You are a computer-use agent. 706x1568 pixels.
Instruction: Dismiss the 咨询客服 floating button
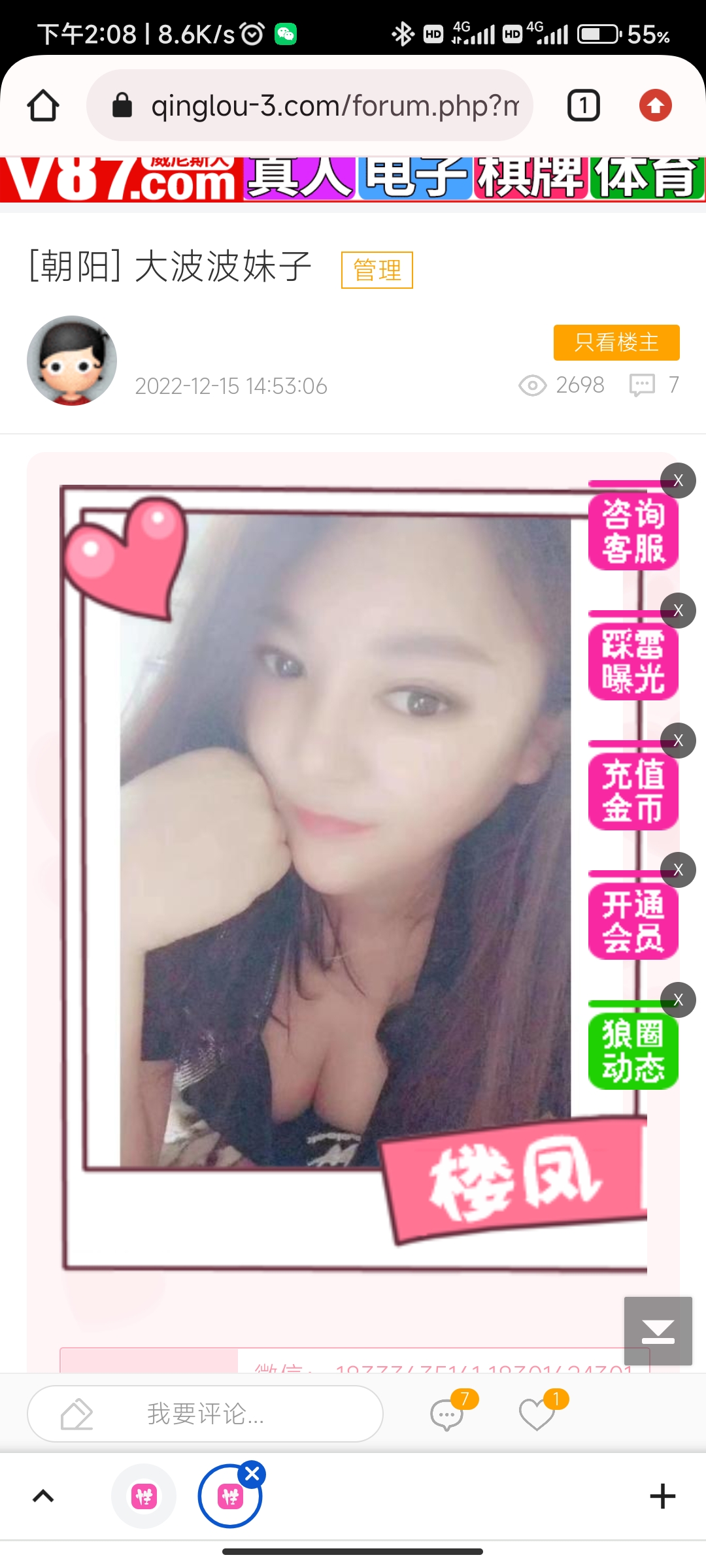click(x=678, y=481)
